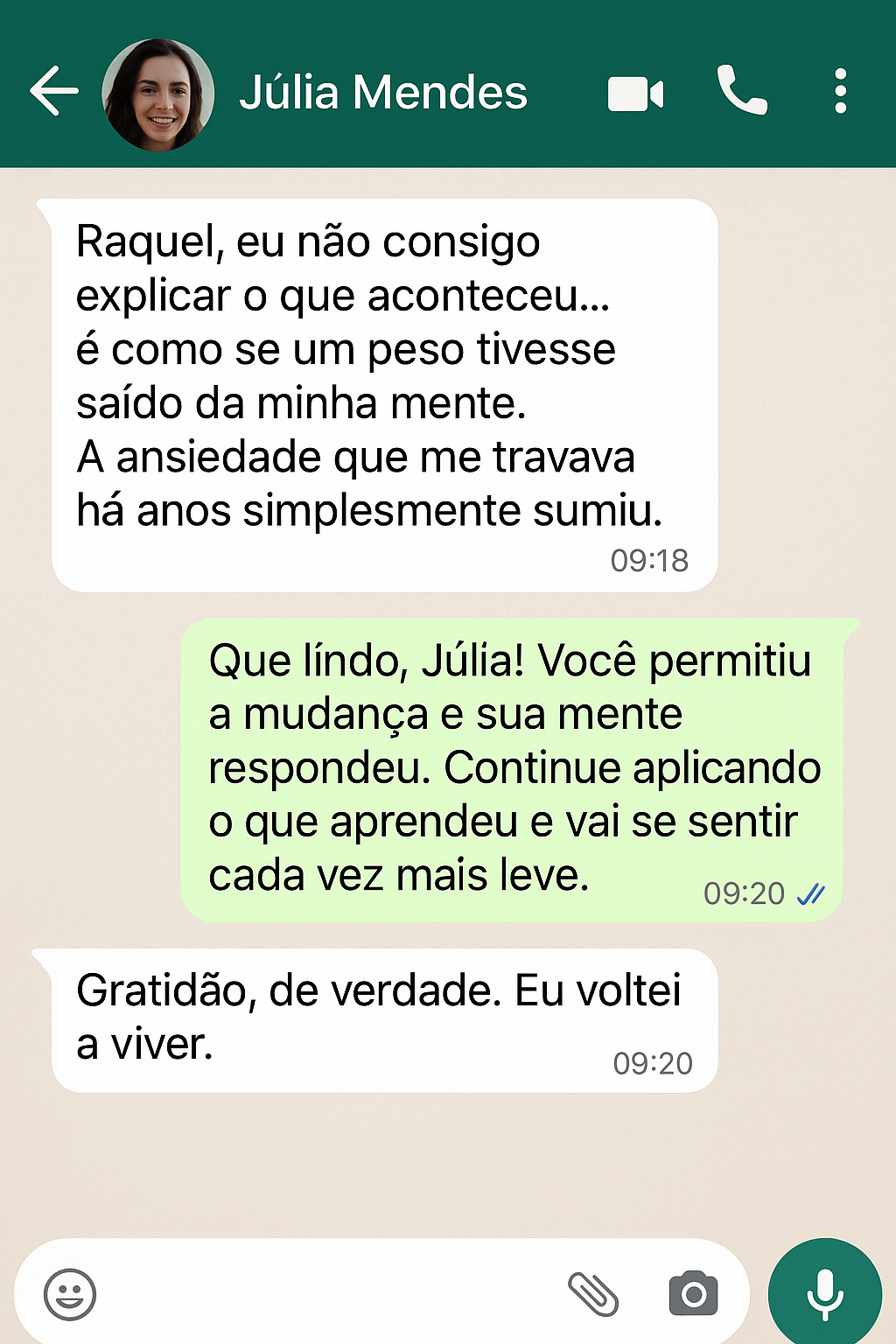The width and height of the screenshot is (896, 1344).
Task: Open the three-dot overflow menu
Action: pos(840,91)
